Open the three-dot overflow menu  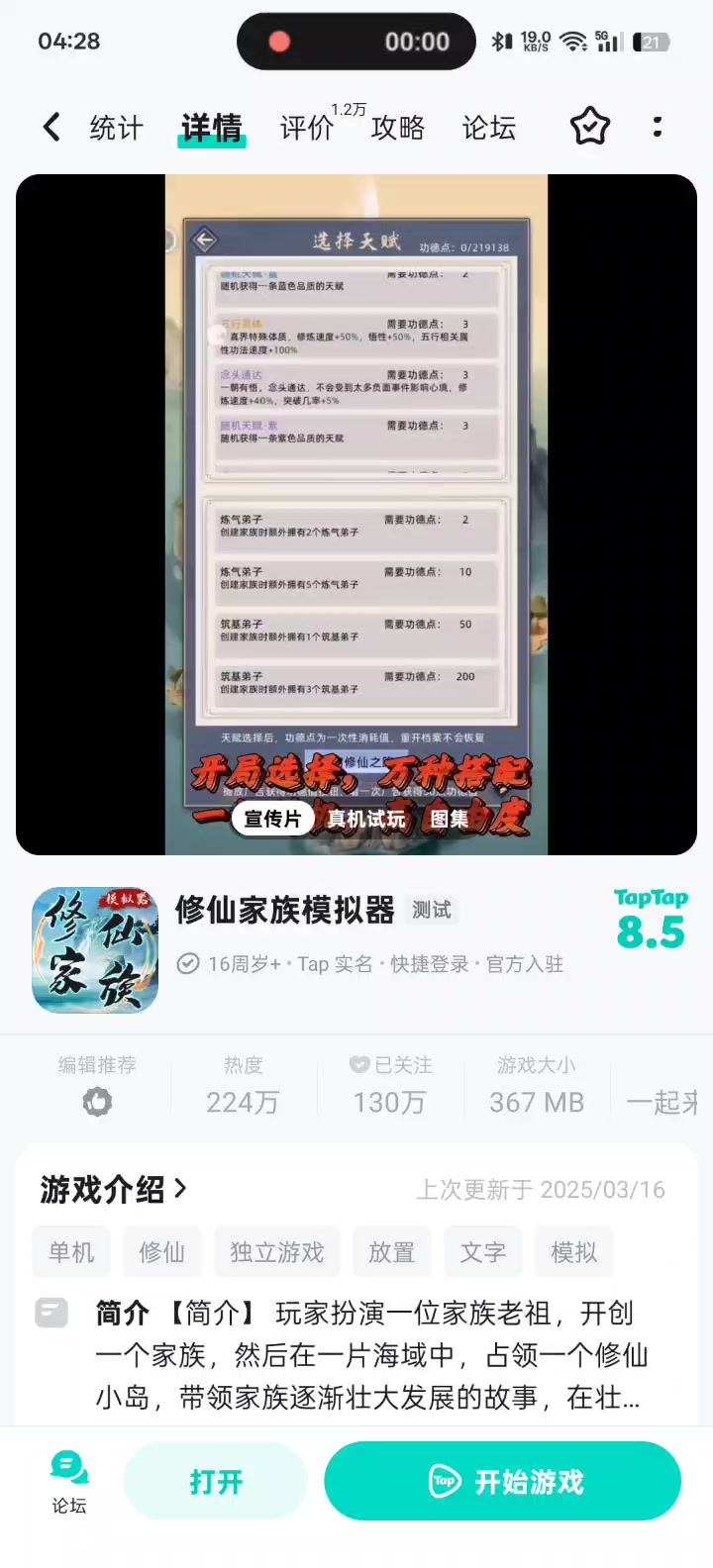click(658, 127)
